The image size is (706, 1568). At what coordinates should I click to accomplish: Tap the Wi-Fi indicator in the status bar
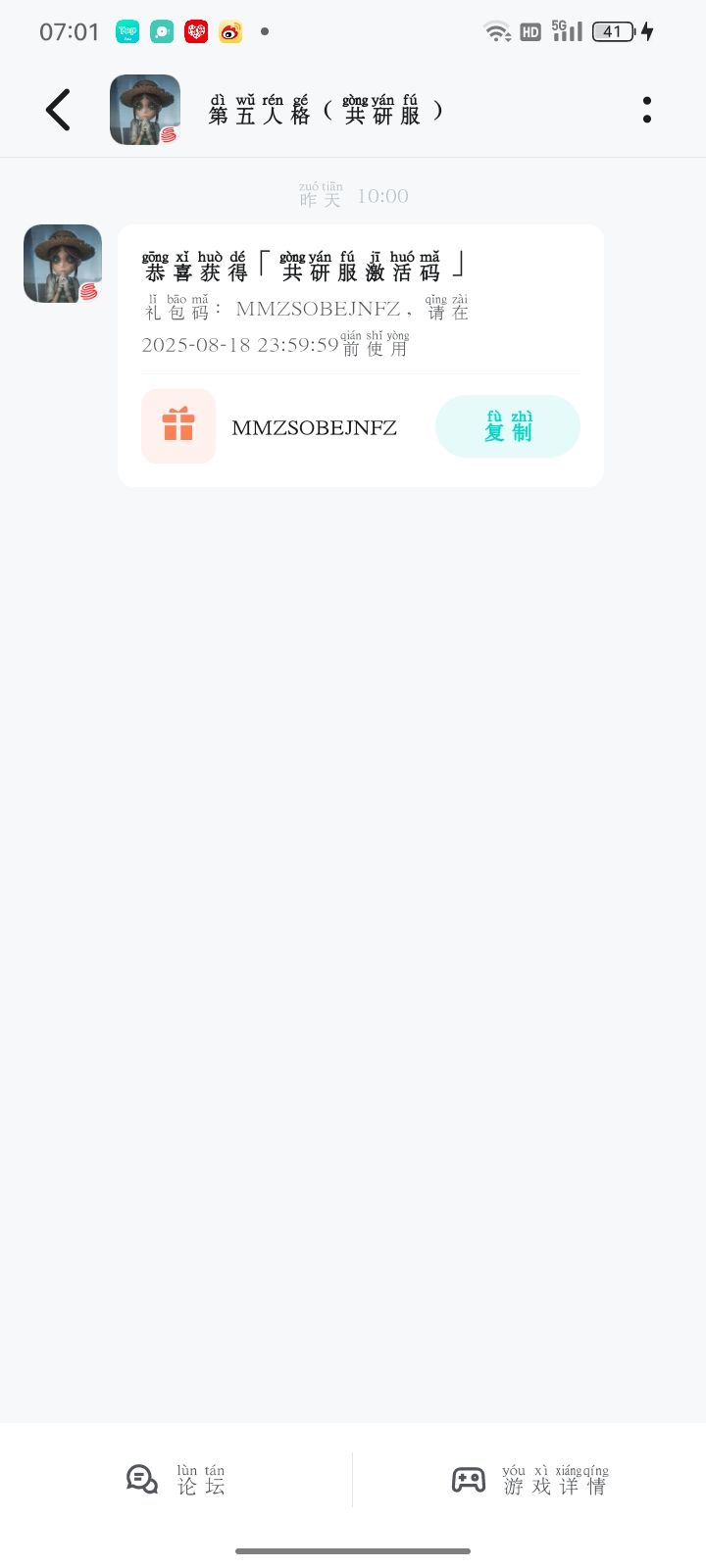pos(498,31)
